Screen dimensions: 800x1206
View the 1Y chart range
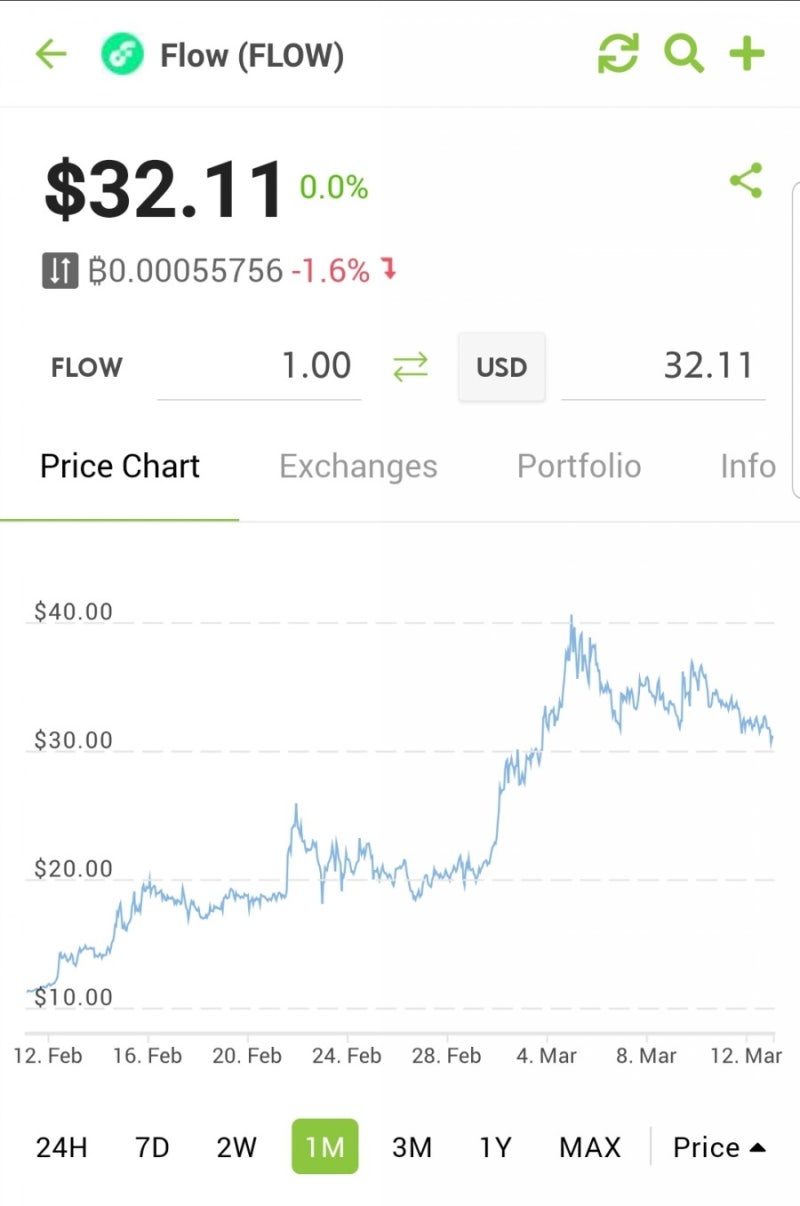(x=496, y=1147)
